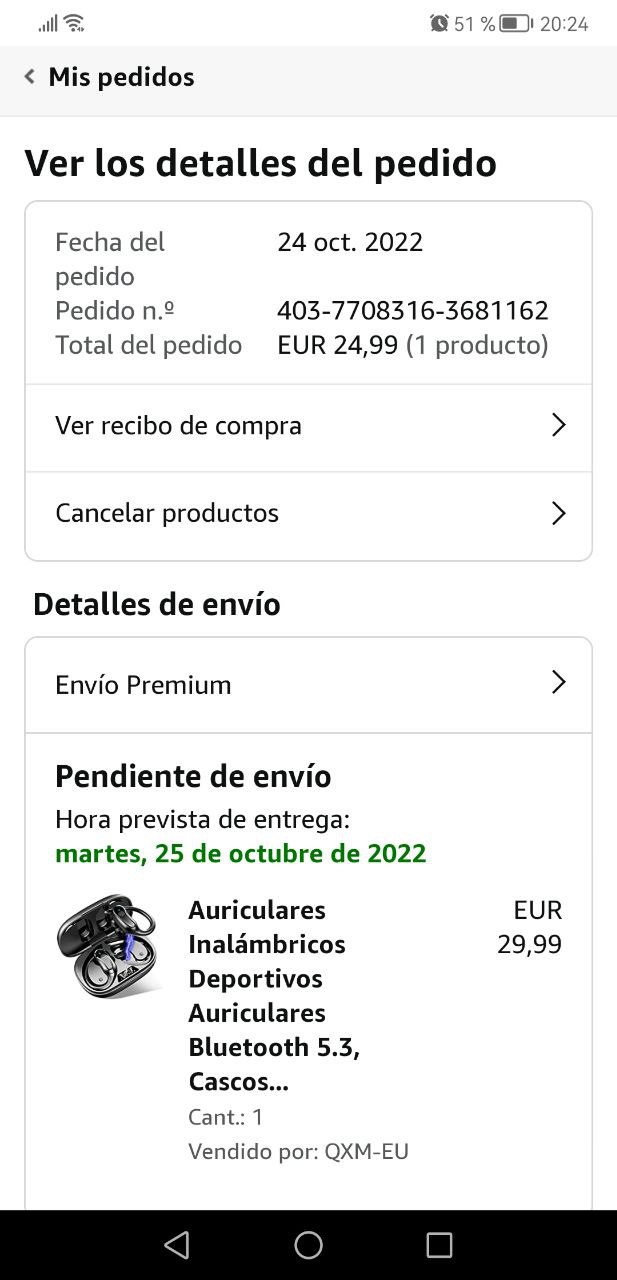617x1280 pixels.
Task: Tap the system home button
Action: (x=308, y=1244)
